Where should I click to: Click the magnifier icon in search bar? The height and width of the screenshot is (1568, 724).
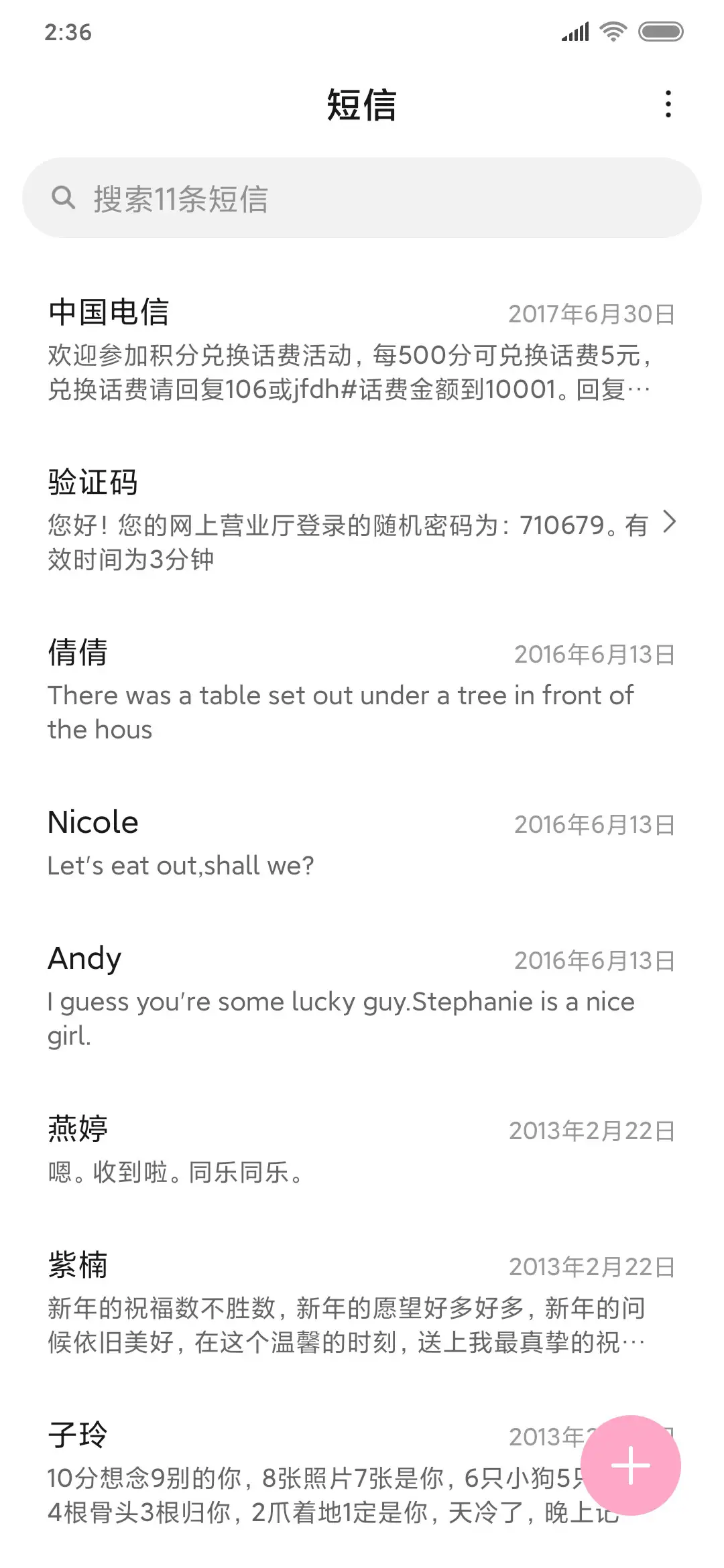coord(64,196)
